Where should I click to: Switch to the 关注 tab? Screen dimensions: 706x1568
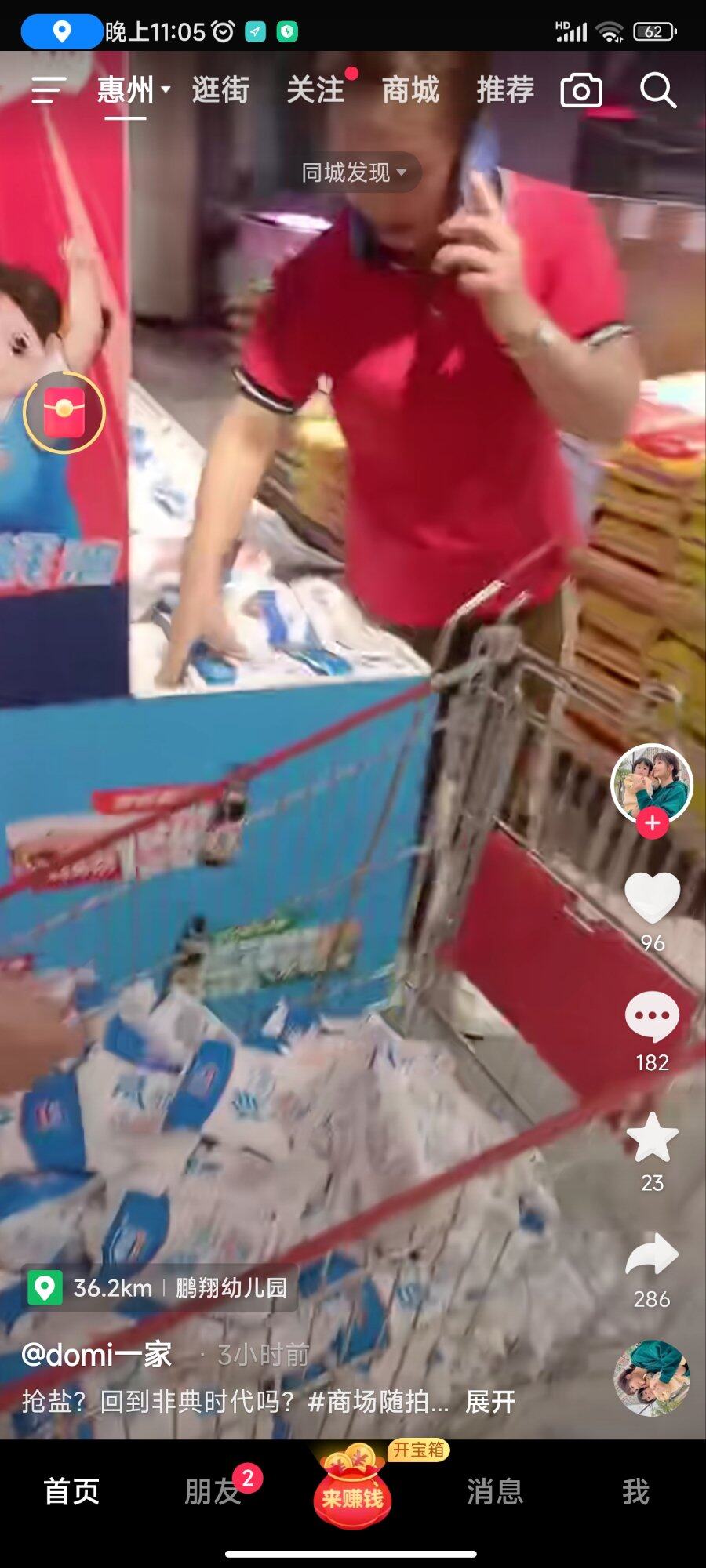(x=315, y=90)
